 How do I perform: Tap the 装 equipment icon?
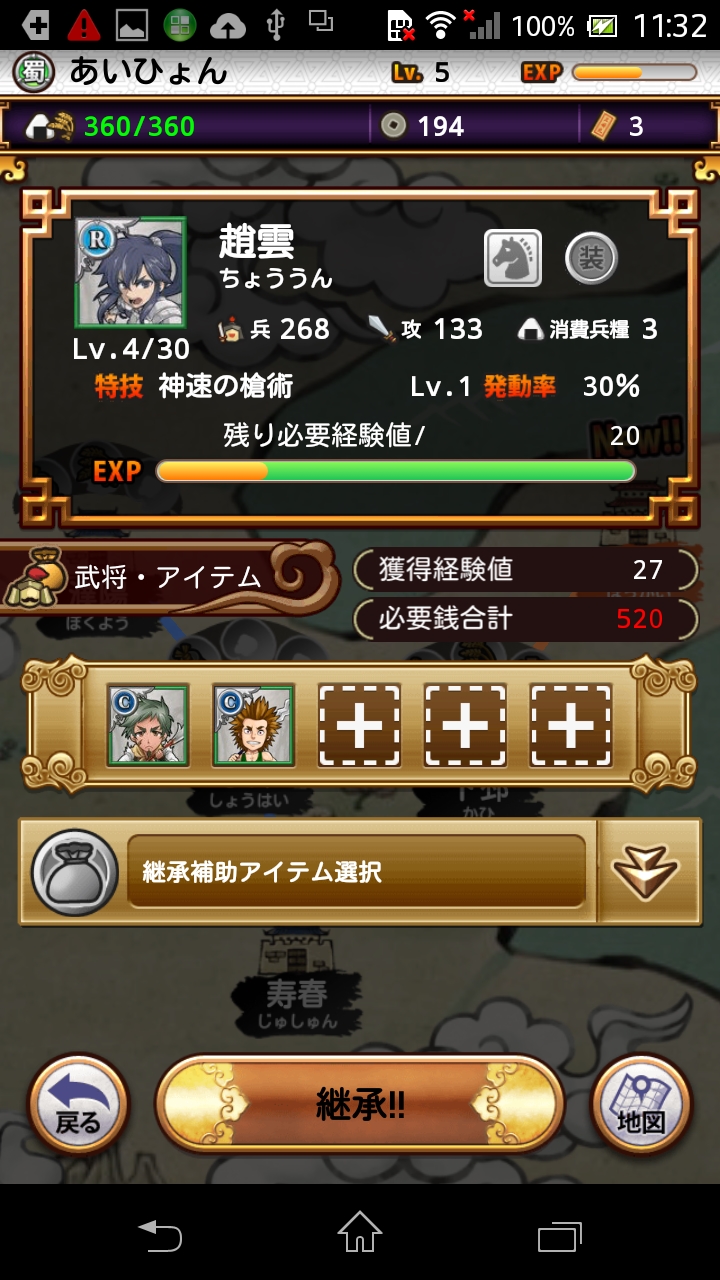[x=591, y=259]
